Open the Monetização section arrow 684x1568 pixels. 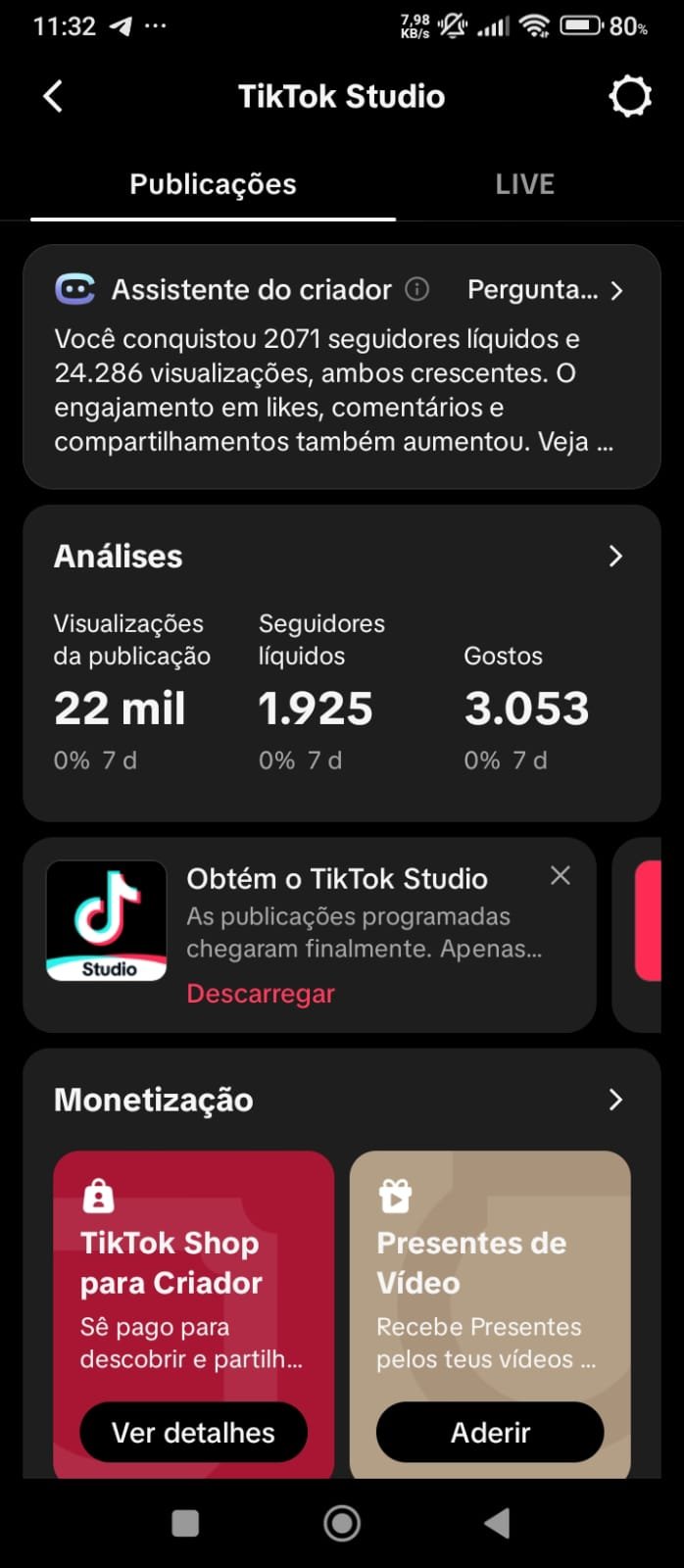click(x=615, y=1100)
